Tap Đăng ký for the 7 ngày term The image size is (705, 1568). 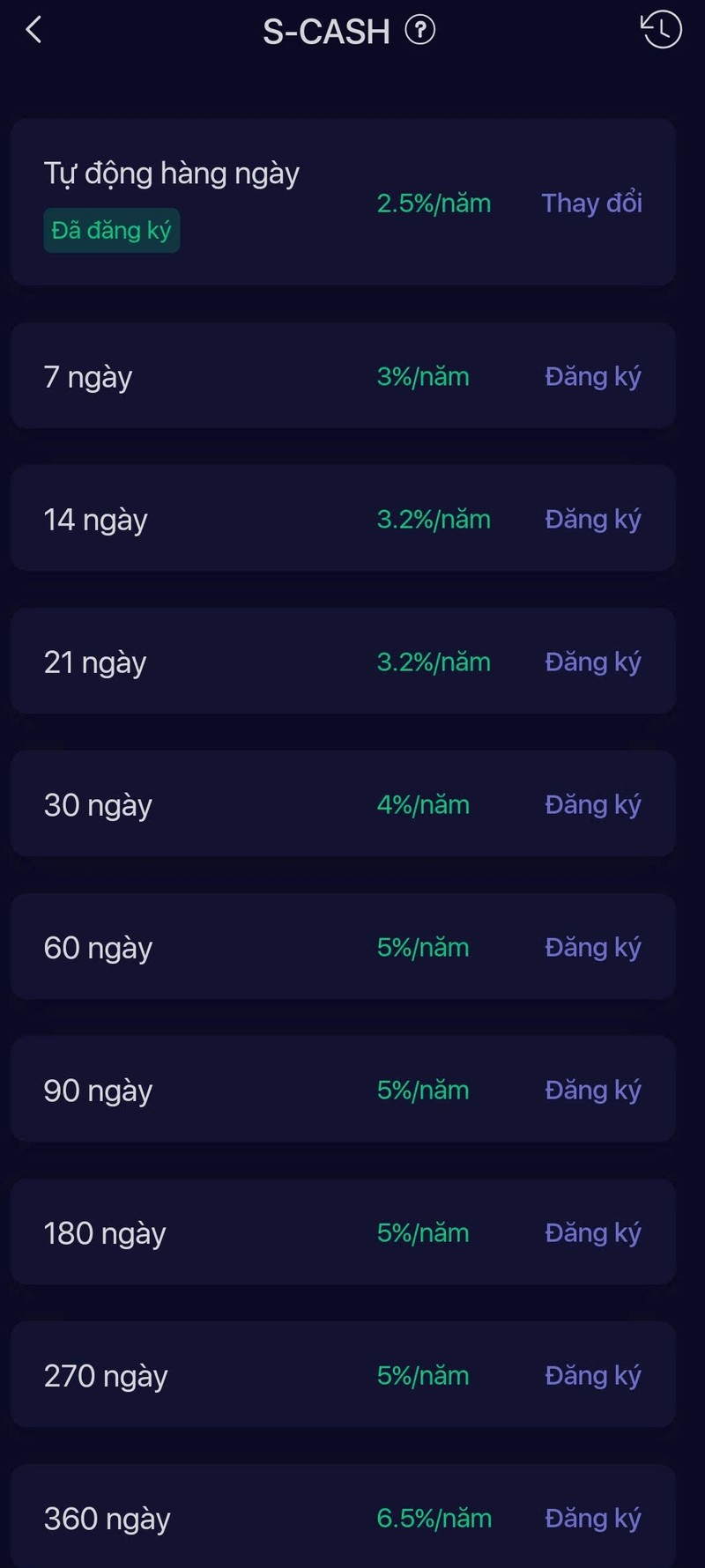pos(592,376)
